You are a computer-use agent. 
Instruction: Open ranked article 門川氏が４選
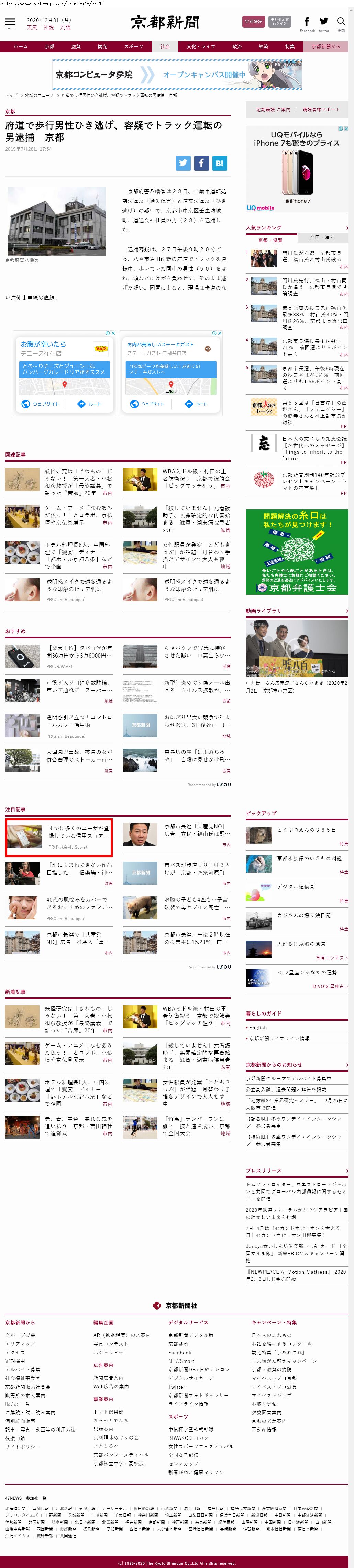[311, 256]
